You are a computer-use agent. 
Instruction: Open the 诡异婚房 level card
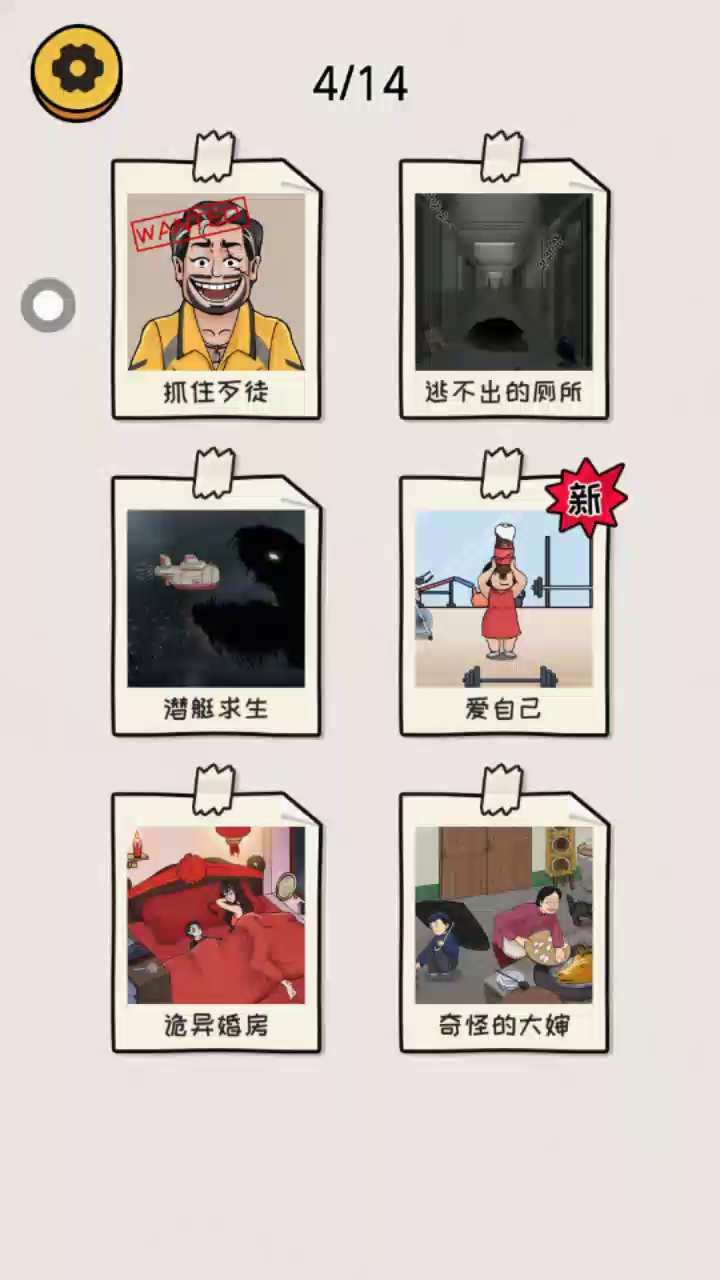[216, 922]
